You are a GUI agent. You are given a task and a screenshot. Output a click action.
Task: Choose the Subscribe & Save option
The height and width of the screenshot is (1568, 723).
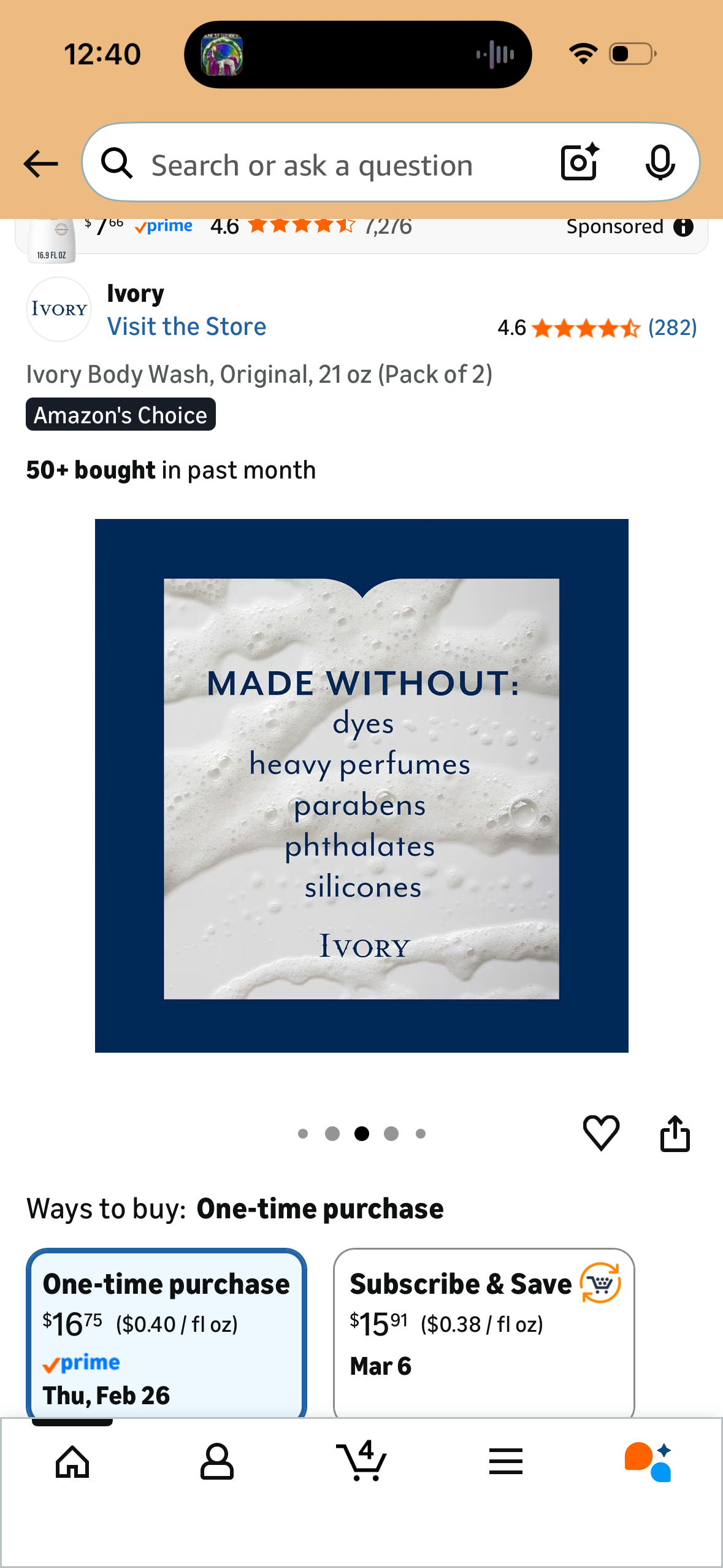483,1331
